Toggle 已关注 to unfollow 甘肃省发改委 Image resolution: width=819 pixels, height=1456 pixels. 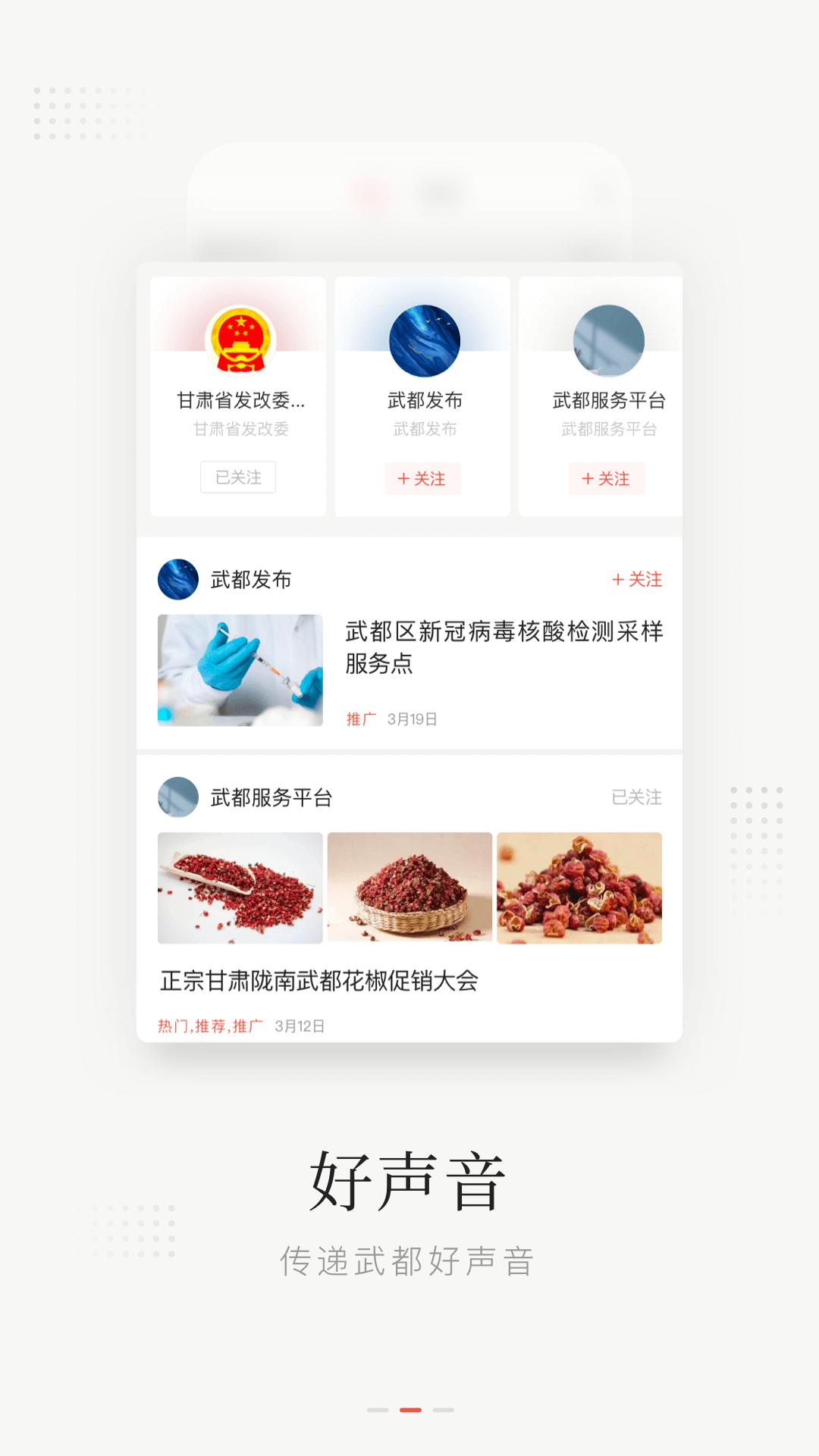tap(238, 478)
